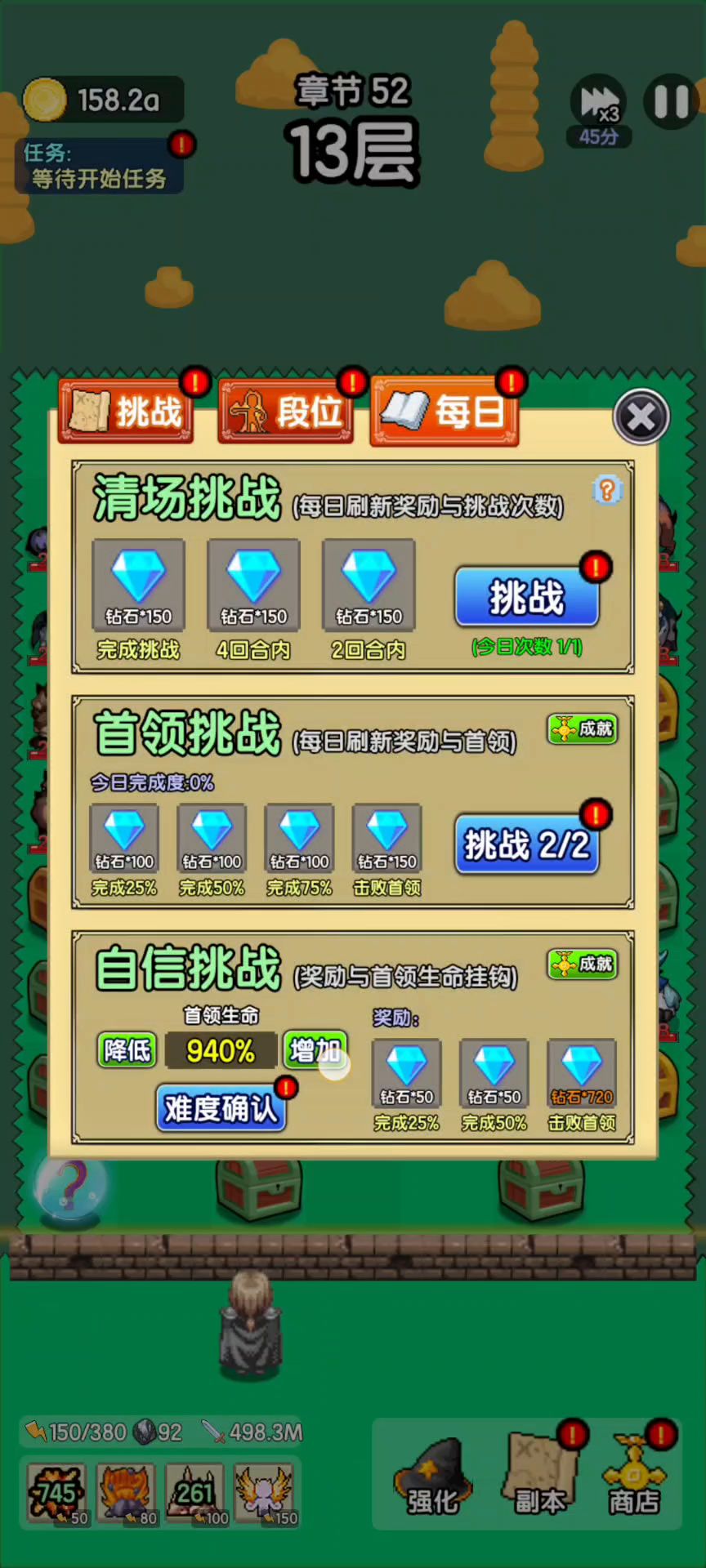Start the boss challenge 挑战 2/2

(x=526, y=844)
